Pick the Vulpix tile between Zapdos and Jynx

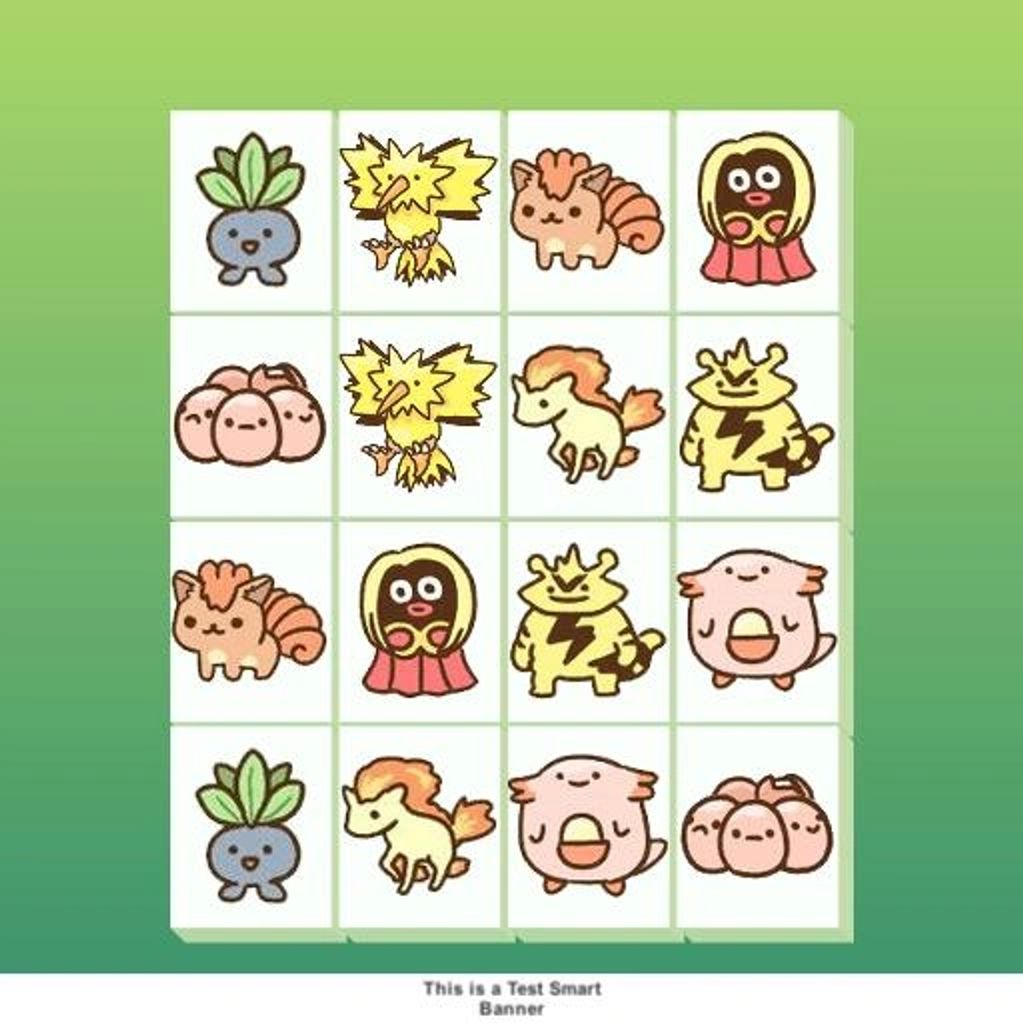click(588, 211)
